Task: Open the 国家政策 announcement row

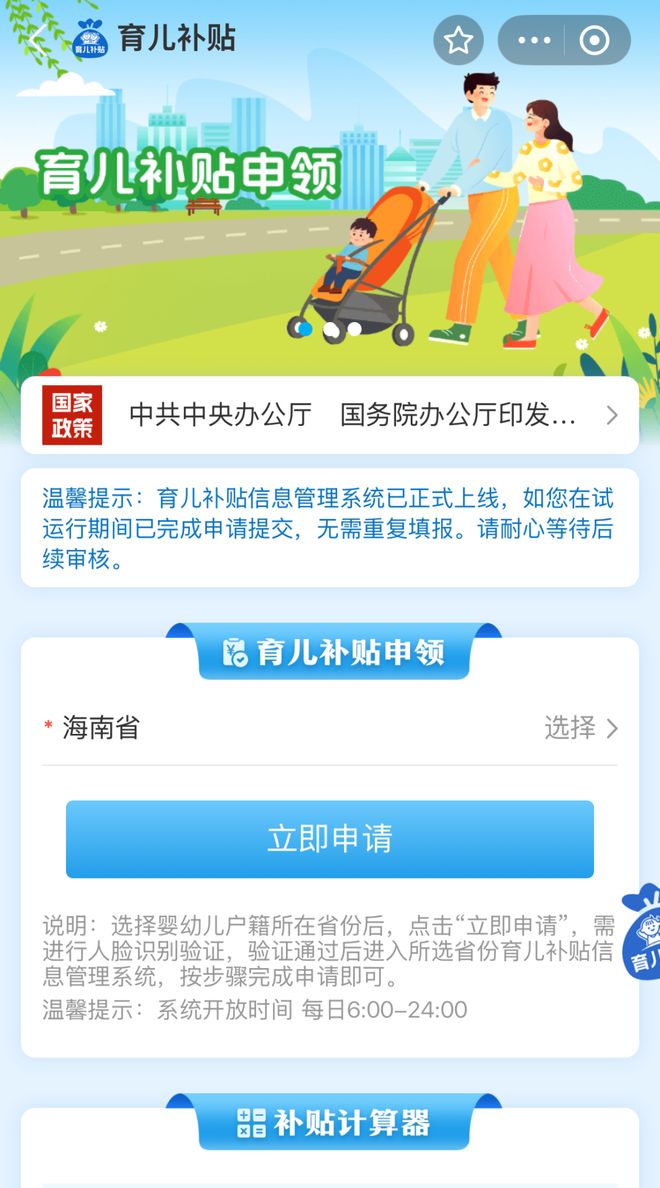Action: (330, 415)
